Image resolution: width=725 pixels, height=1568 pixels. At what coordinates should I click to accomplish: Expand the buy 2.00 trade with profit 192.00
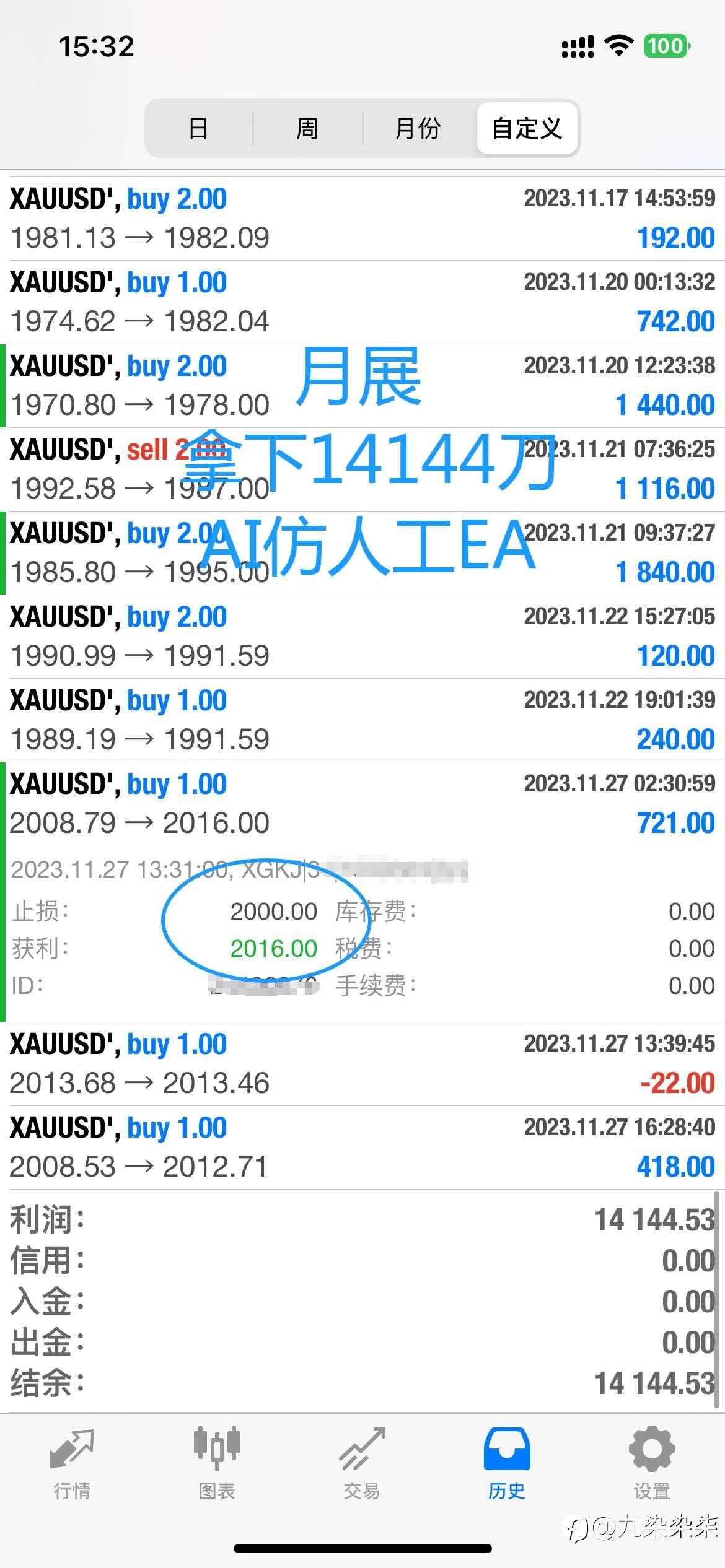click(362, 219)
